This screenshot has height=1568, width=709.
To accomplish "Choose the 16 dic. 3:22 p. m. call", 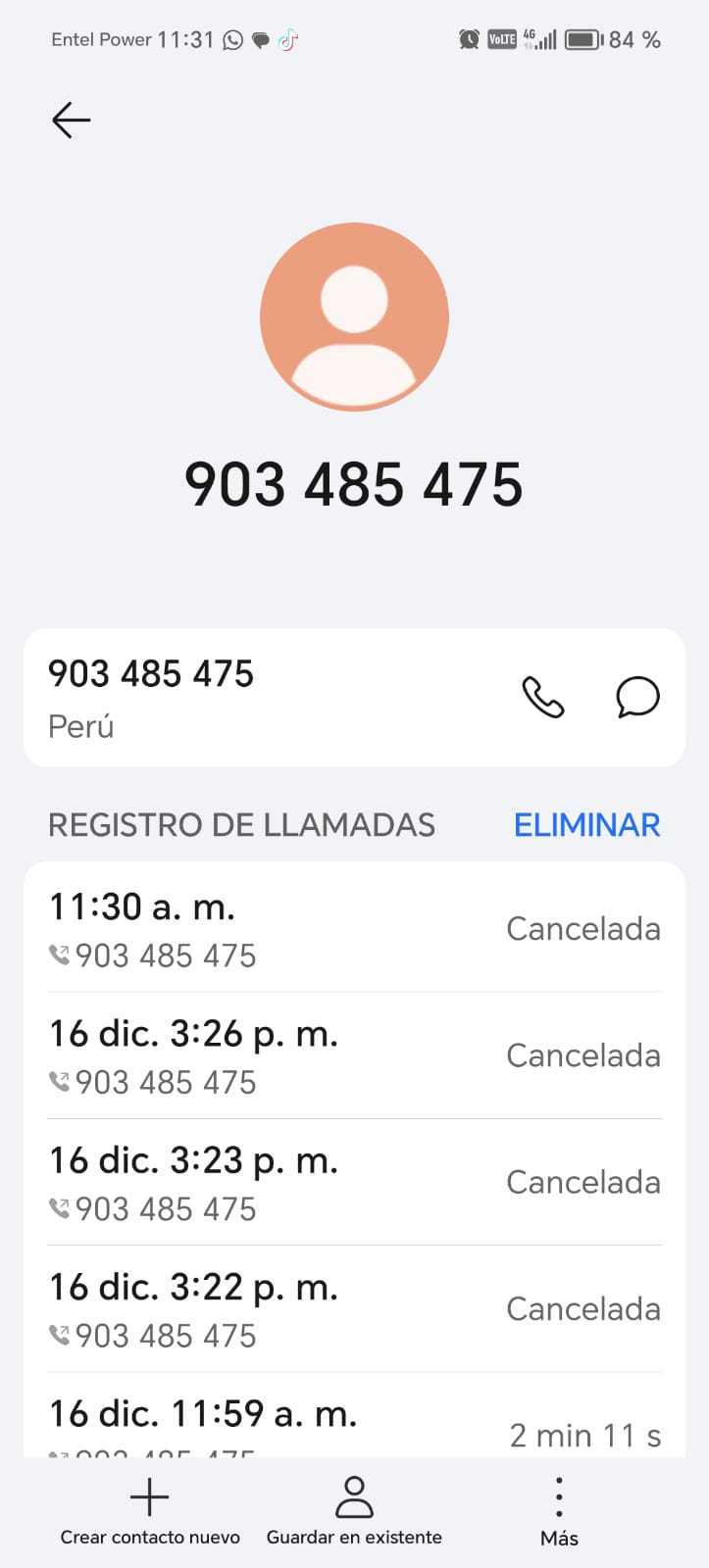I will [353, 1309].
